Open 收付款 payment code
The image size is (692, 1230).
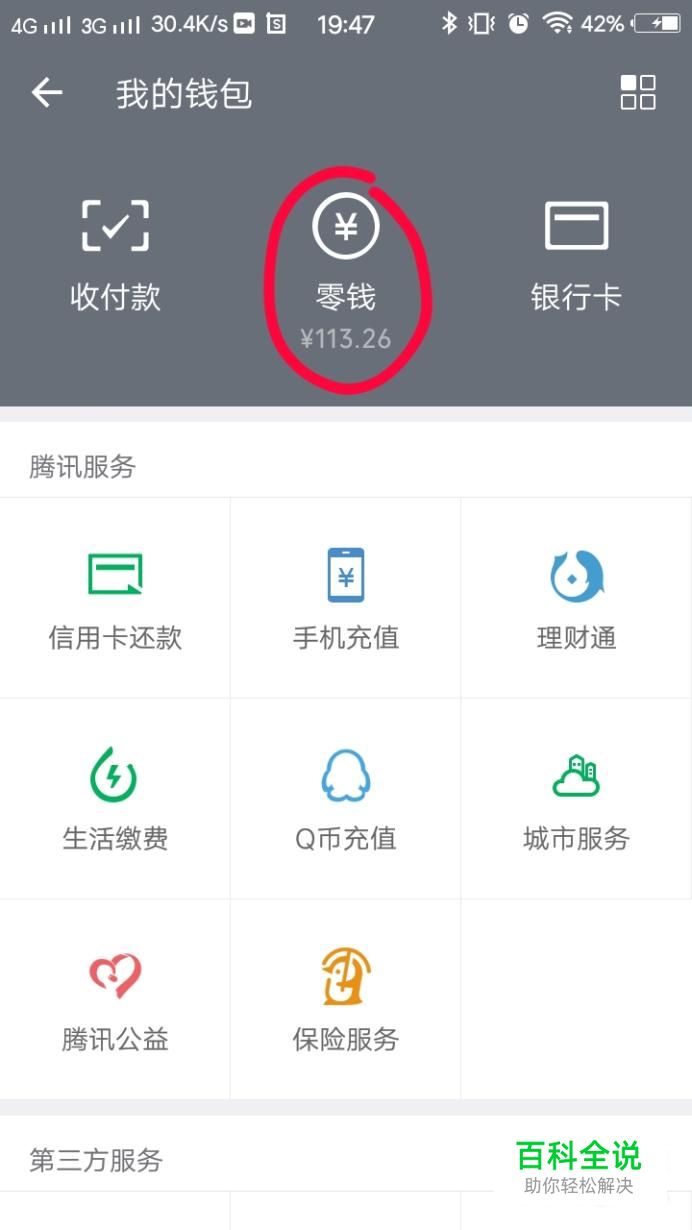point(115,254)
